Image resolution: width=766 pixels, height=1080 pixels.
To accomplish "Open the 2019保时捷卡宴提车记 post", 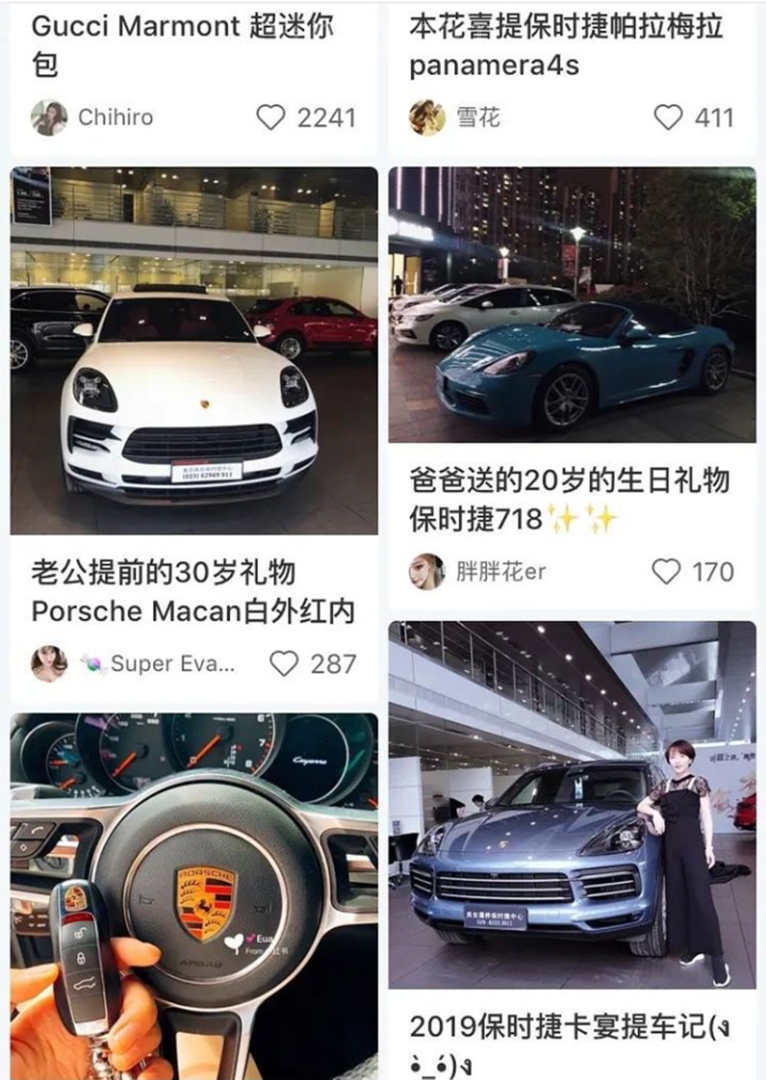I will (x=572, y=805).
